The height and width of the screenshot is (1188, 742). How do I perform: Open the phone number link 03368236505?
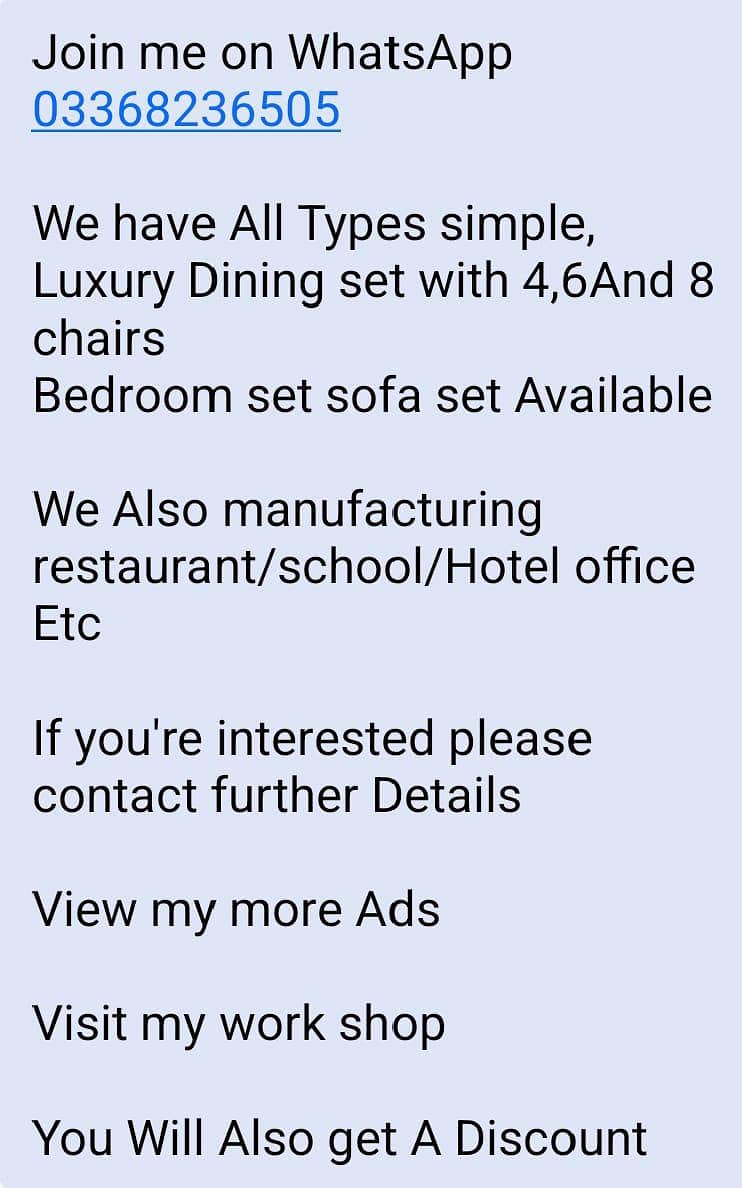pos(186,110)
